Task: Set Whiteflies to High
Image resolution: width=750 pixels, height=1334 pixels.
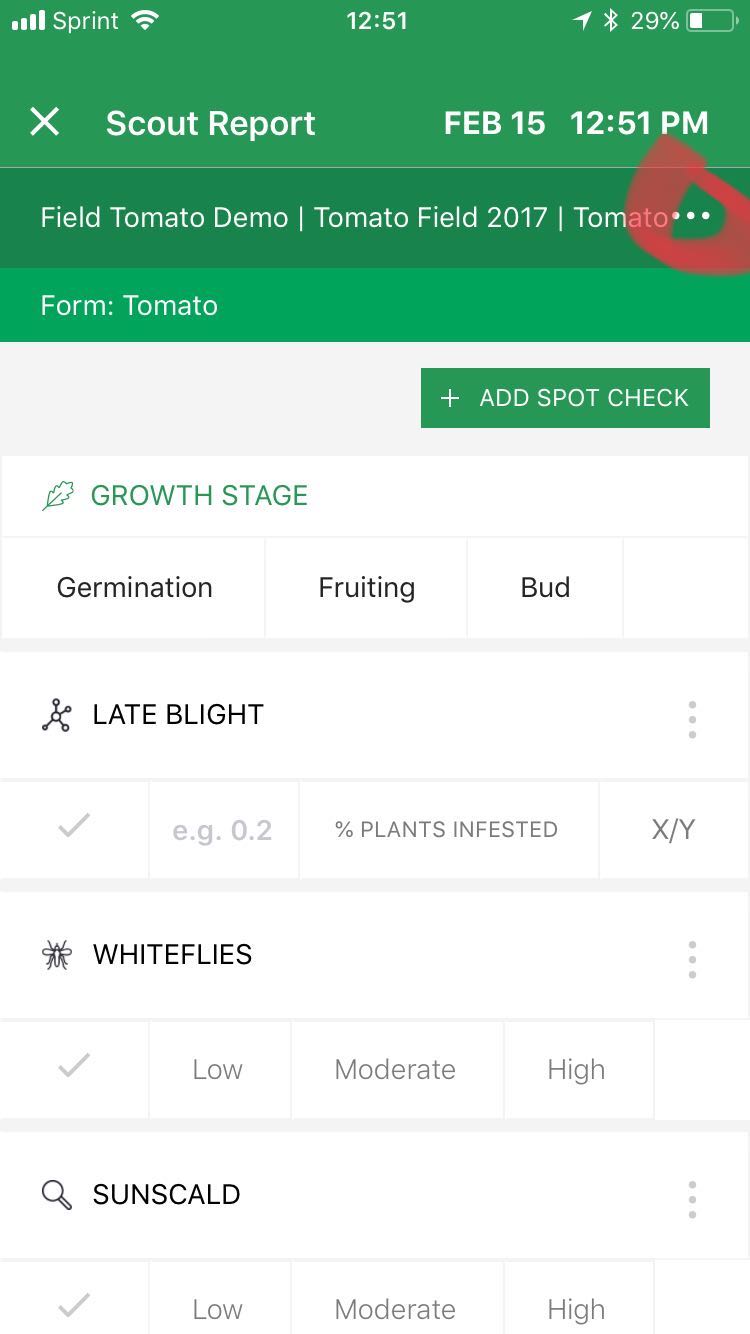Action: coord(578,1069)
